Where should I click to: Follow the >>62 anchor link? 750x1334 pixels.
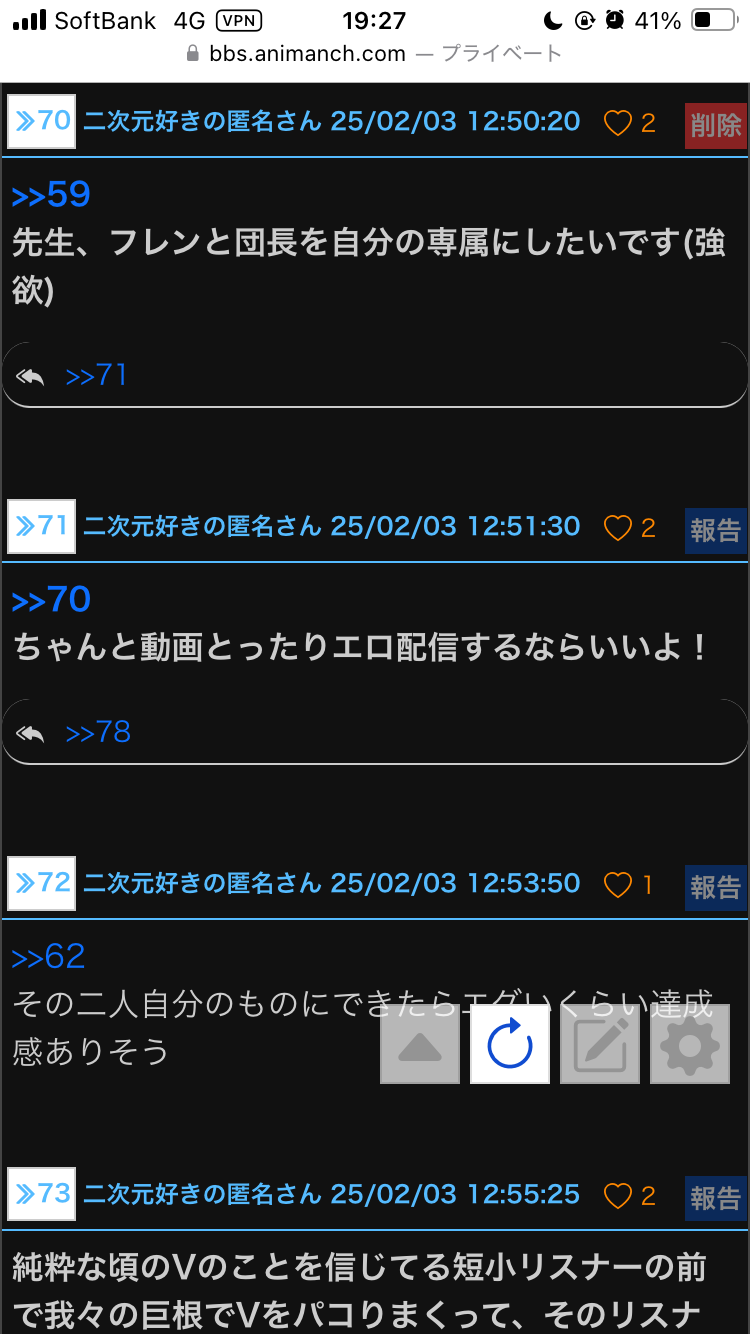48,957
